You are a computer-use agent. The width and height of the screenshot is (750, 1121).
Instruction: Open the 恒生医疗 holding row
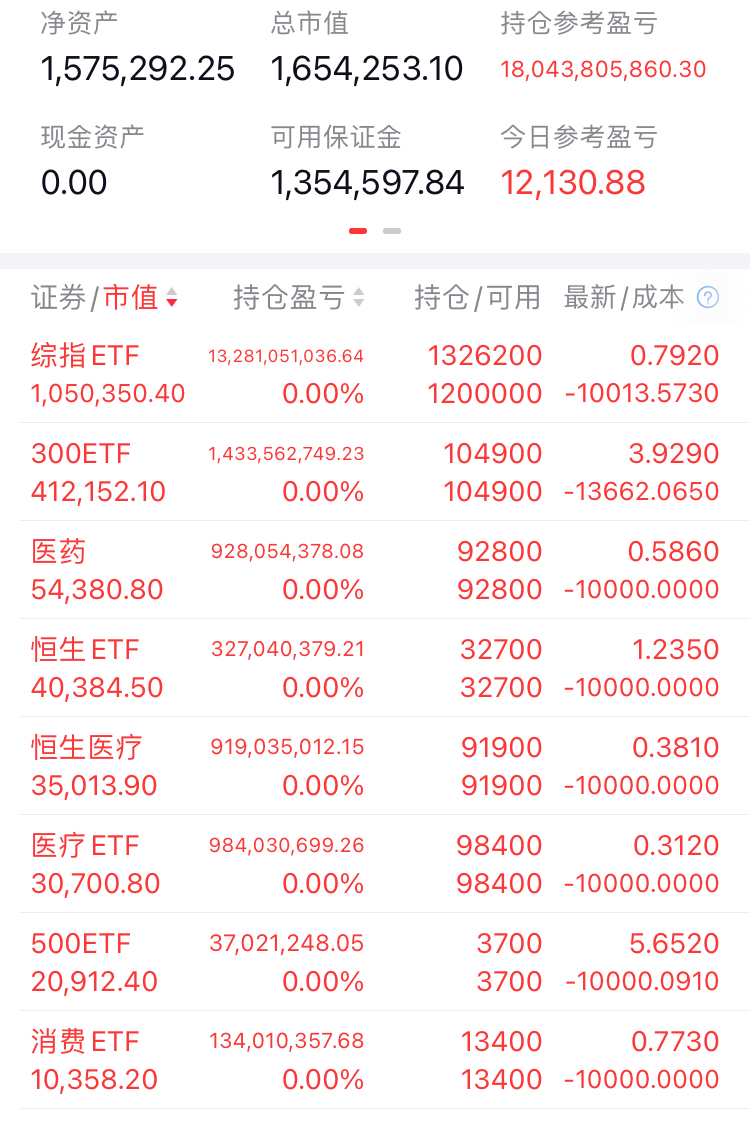point(375,766)
